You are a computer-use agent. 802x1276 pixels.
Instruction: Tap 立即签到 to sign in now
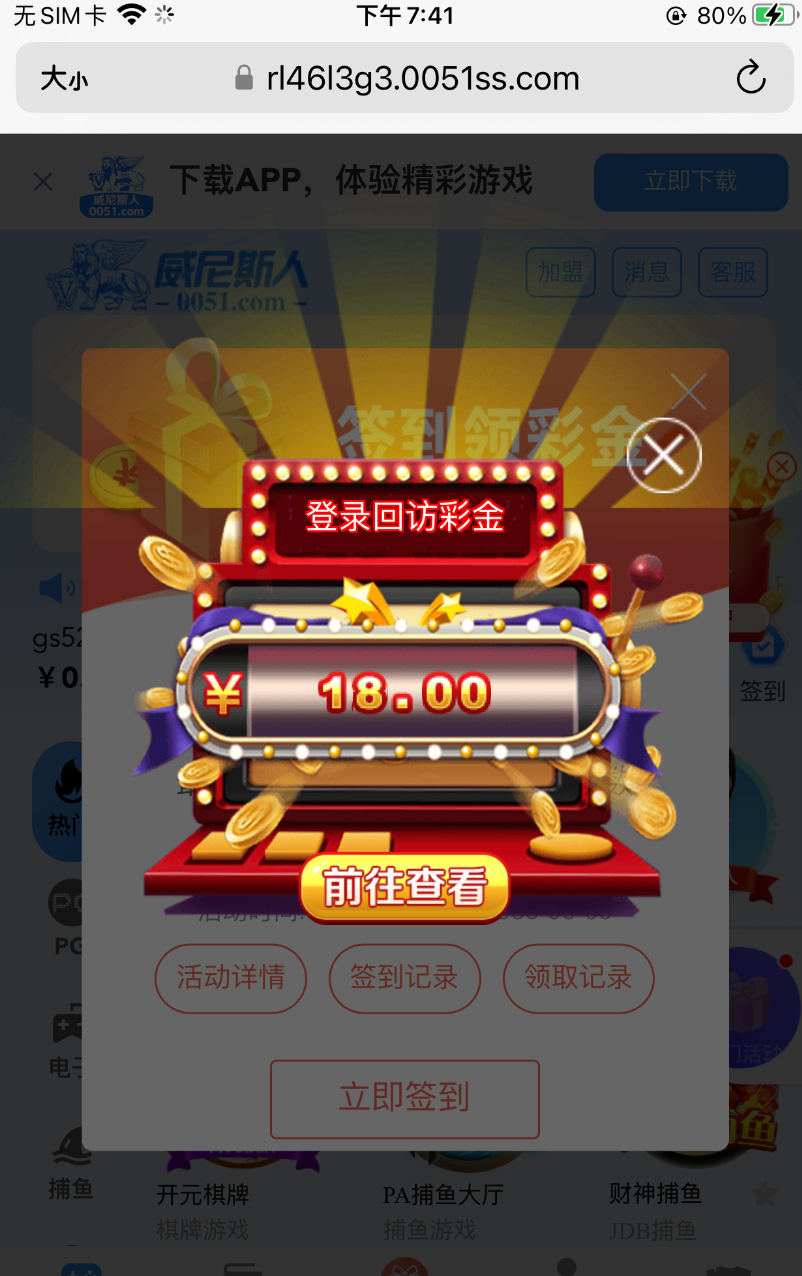pyautogui.click(x=404, y=1098)
